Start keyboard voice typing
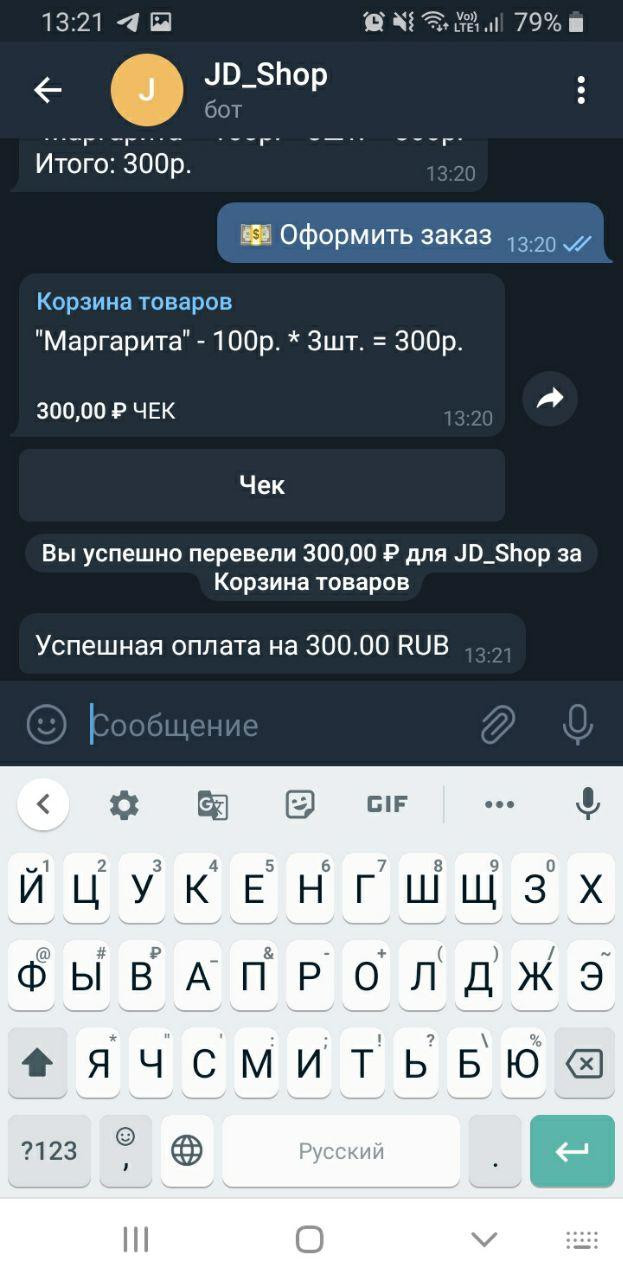This screenshot has height=1280, width=623. point(588,804)
